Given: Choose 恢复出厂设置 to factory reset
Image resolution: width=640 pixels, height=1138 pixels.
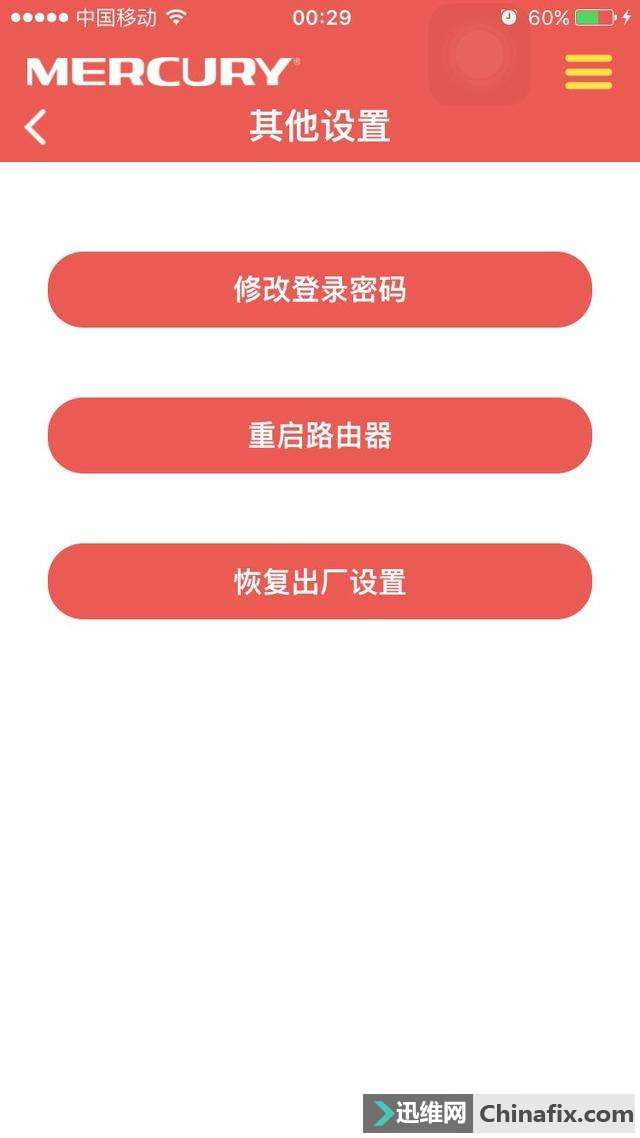Looking at the screenshot, I should 320,582.
